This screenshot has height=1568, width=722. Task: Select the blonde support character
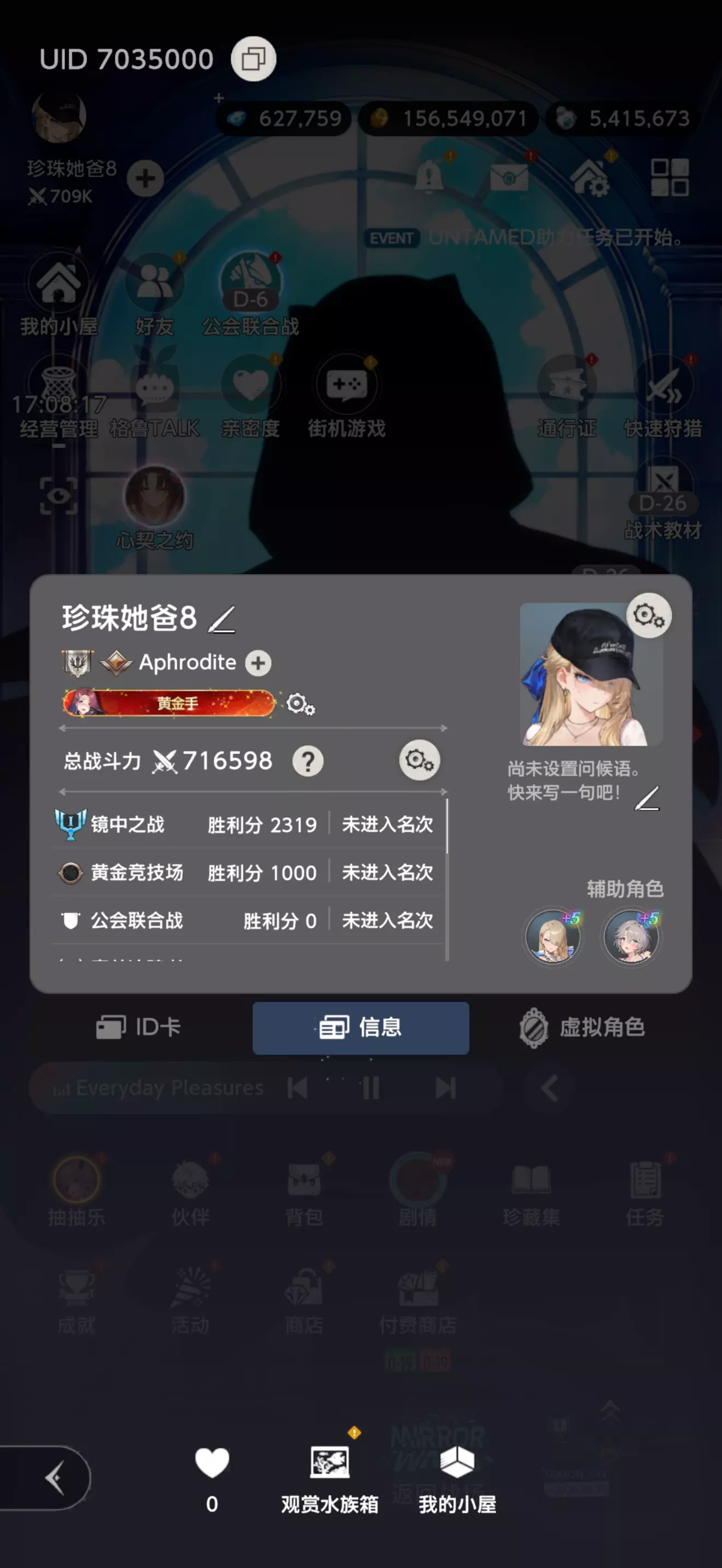[x=553, y=937]
